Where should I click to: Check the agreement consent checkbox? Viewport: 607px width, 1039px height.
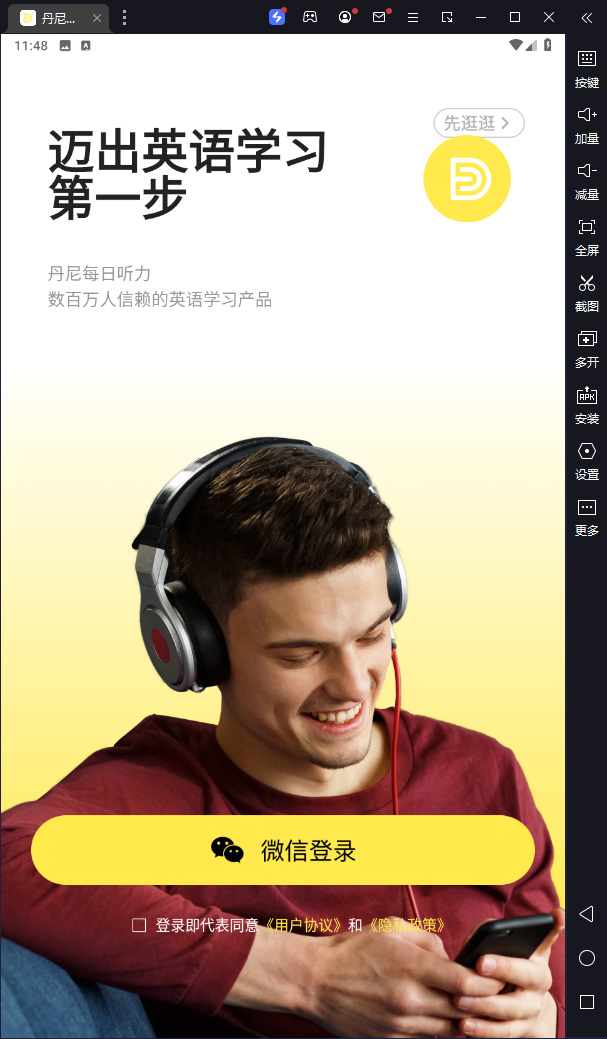[x=139, y=926]
